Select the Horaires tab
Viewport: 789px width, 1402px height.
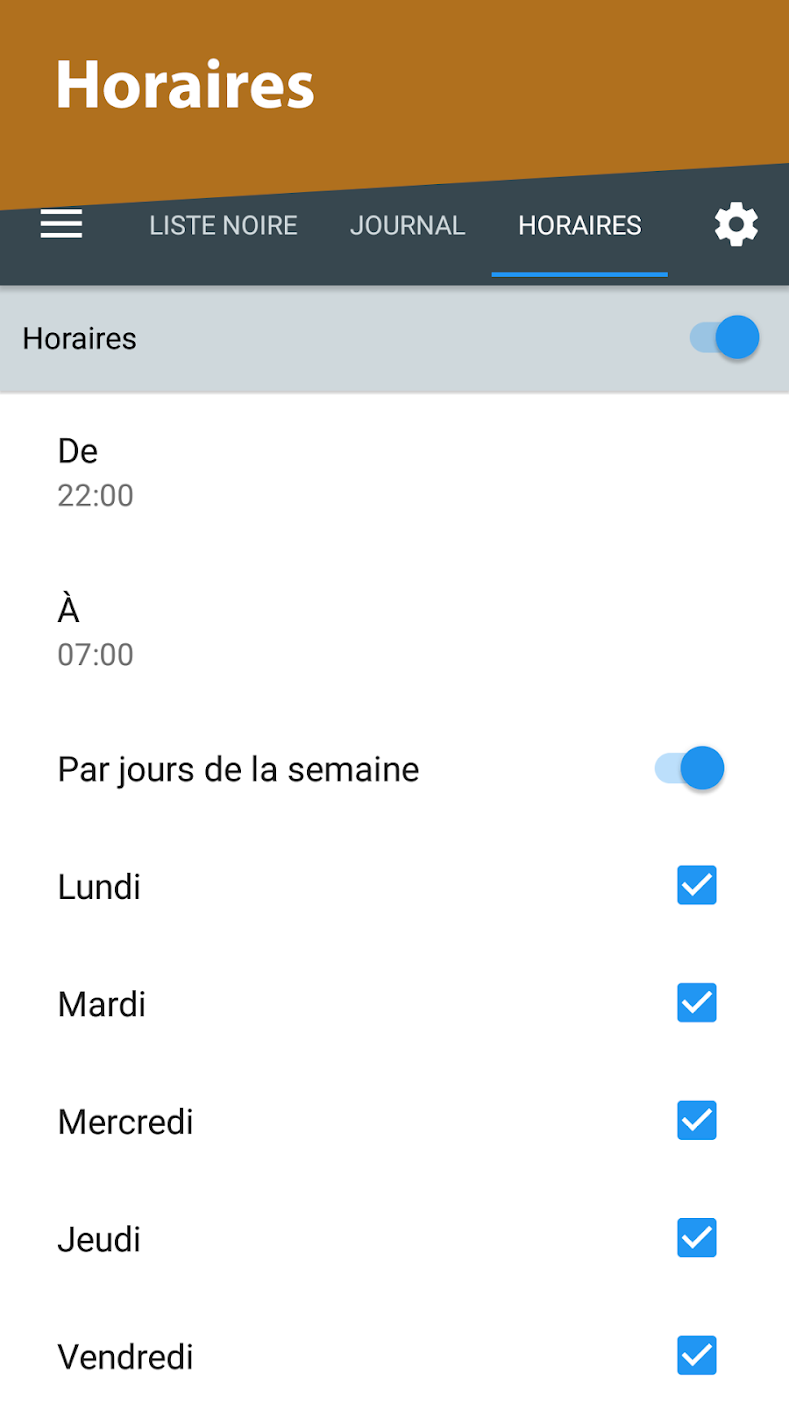coord(579,226)
